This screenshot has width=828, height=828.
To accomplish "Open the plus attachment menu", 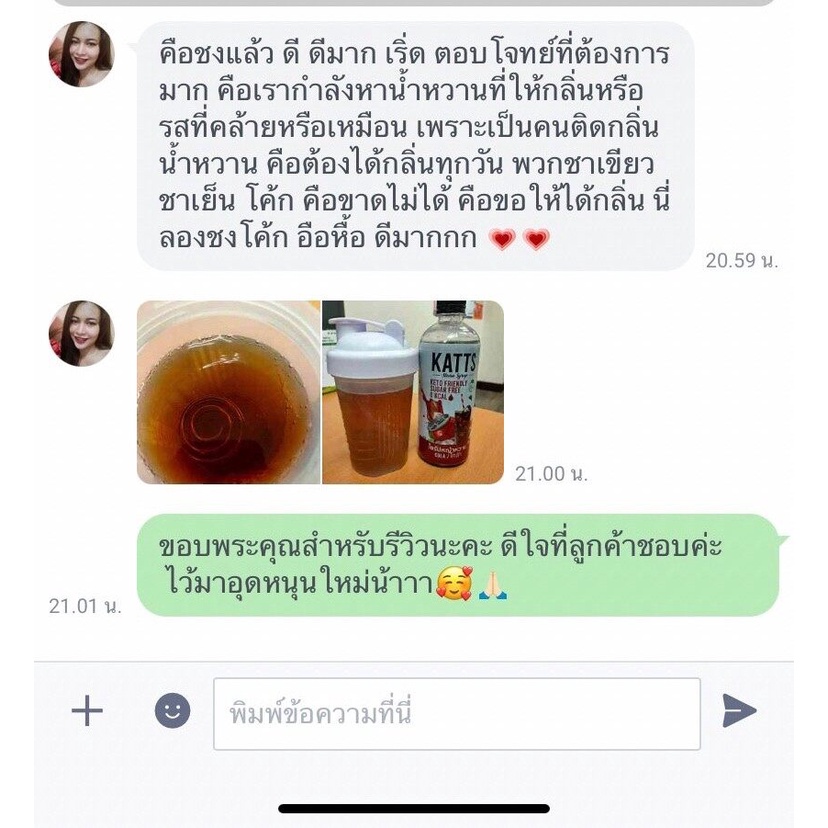I will pos(88,711).
